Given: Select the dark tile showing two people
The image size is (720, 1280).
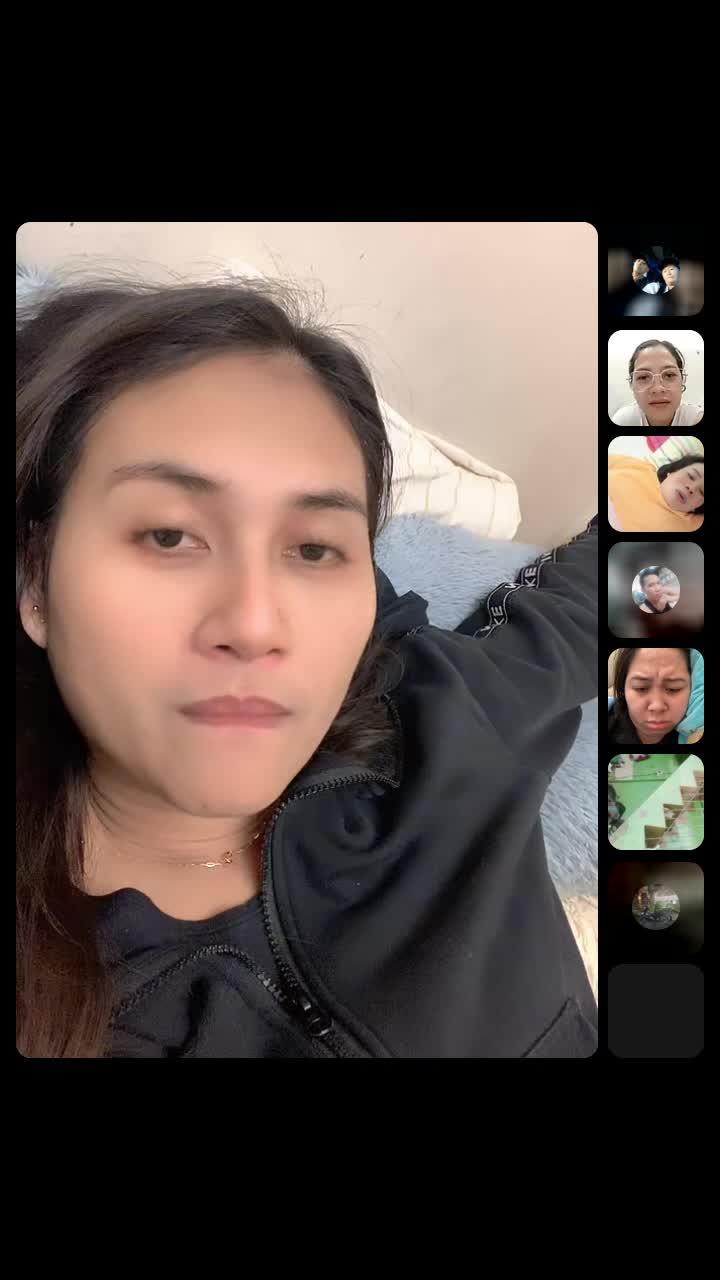Looking at the screenshot, I should pos(656,273).
